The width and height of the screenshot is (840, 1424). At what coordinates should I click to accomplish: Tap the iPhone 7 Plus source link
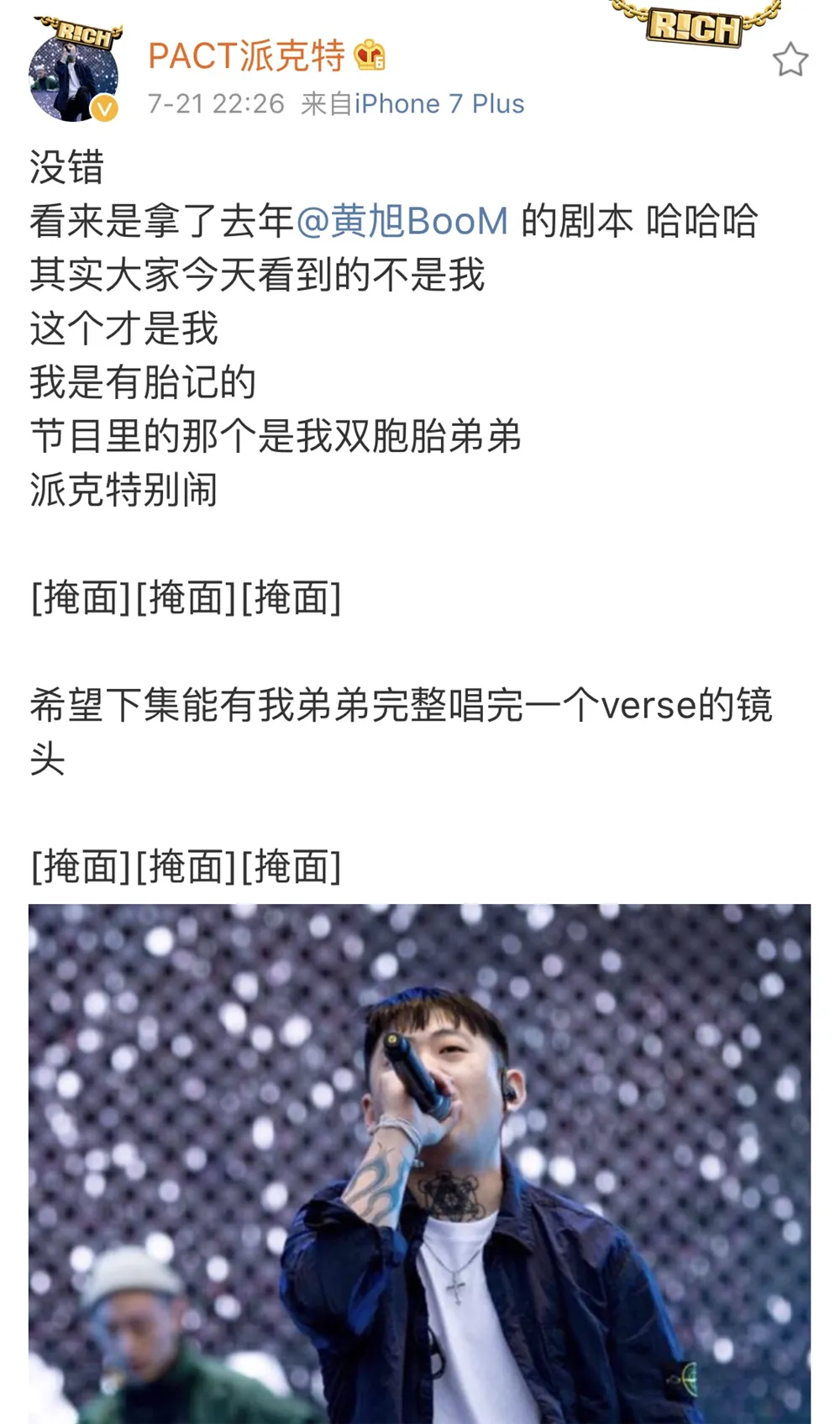(439, 104)
